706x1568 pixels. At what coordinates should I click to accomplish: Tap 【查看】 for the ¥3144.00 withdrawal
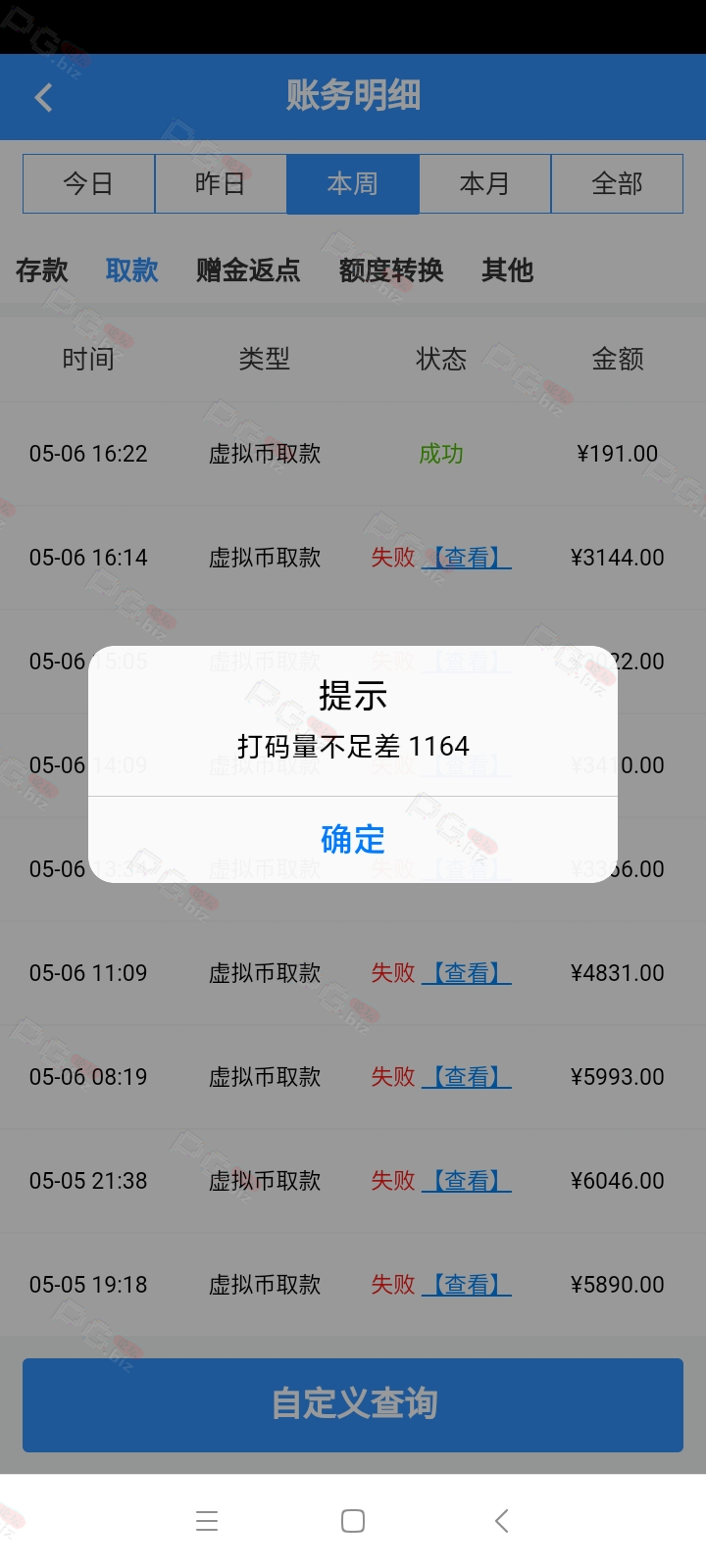[x=467, y=558]
